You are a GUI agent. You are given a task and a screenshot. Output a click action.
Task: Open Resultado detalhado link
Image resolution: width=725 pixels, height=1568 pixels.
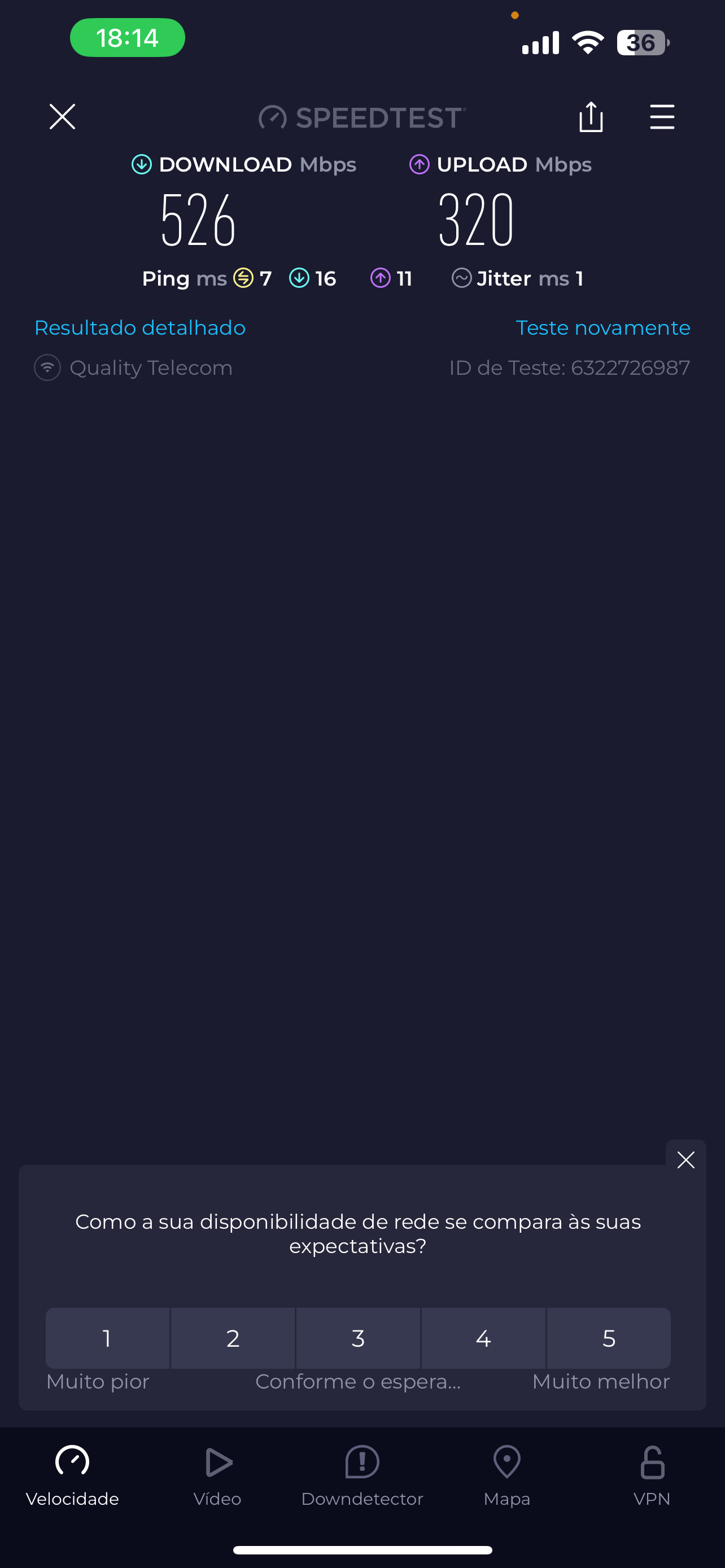tap(140, 327)
